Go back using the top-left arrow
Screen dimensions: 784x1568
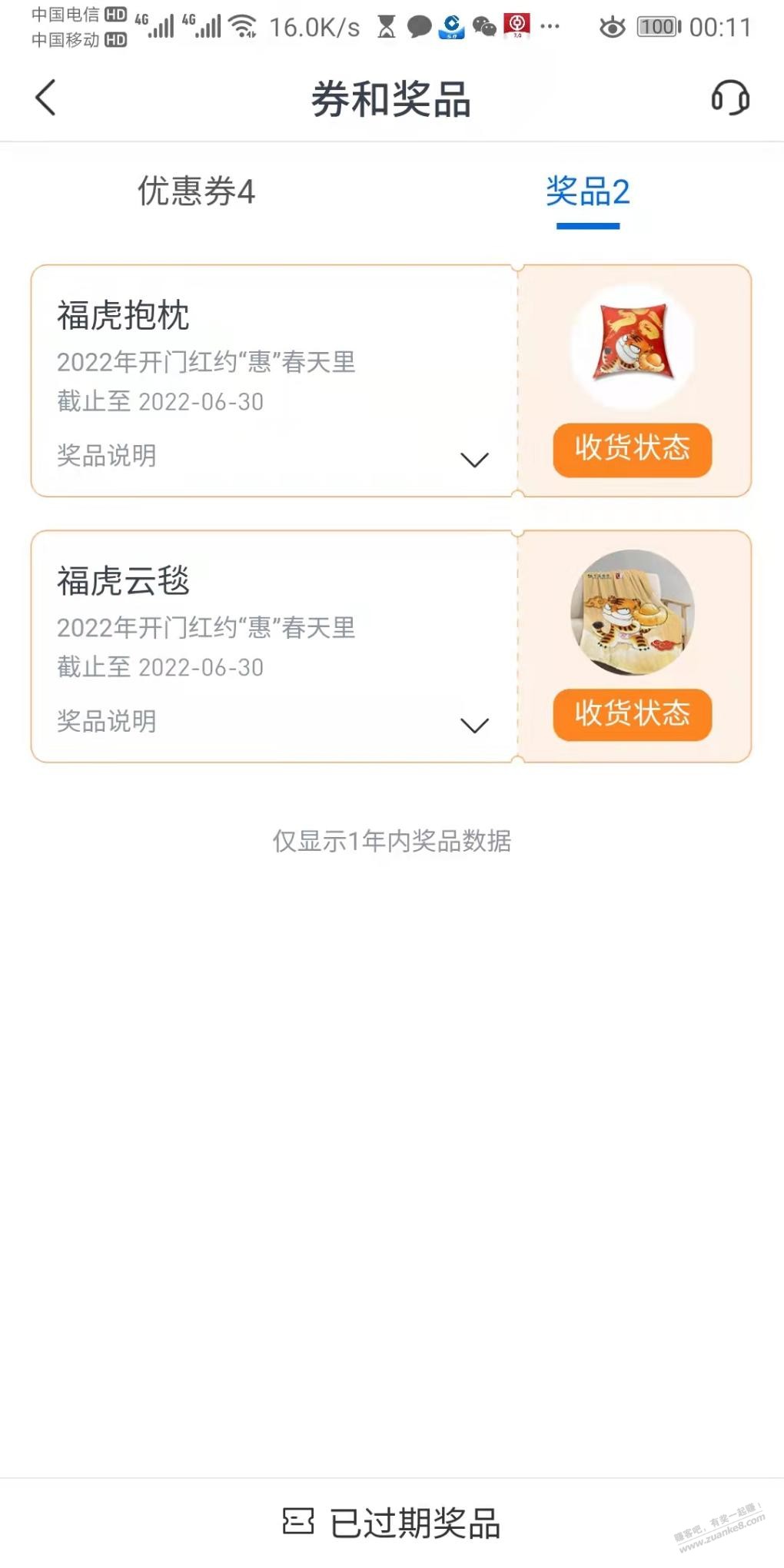coord(46,98)
